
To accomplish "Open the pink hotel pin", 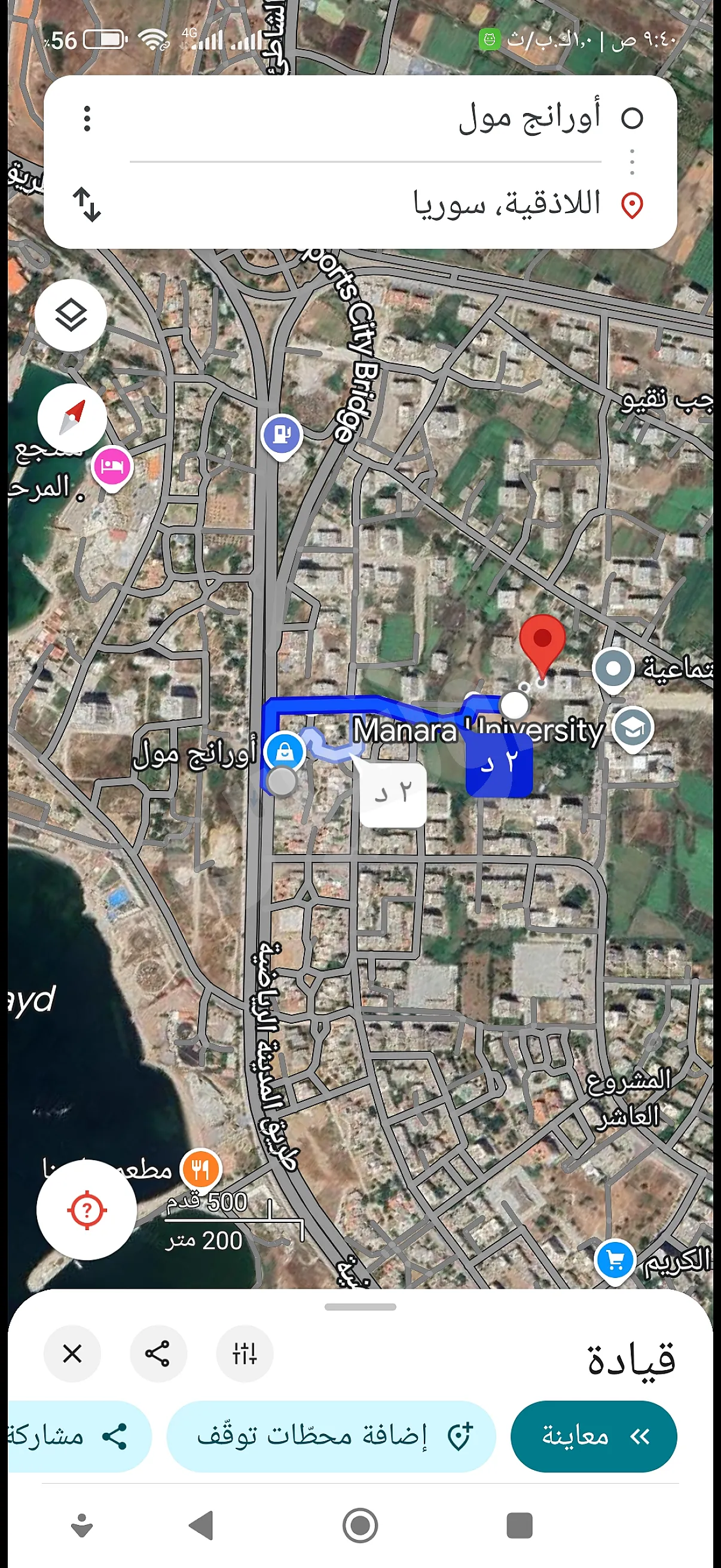I will pyautogui.click(x=112, y=467).
